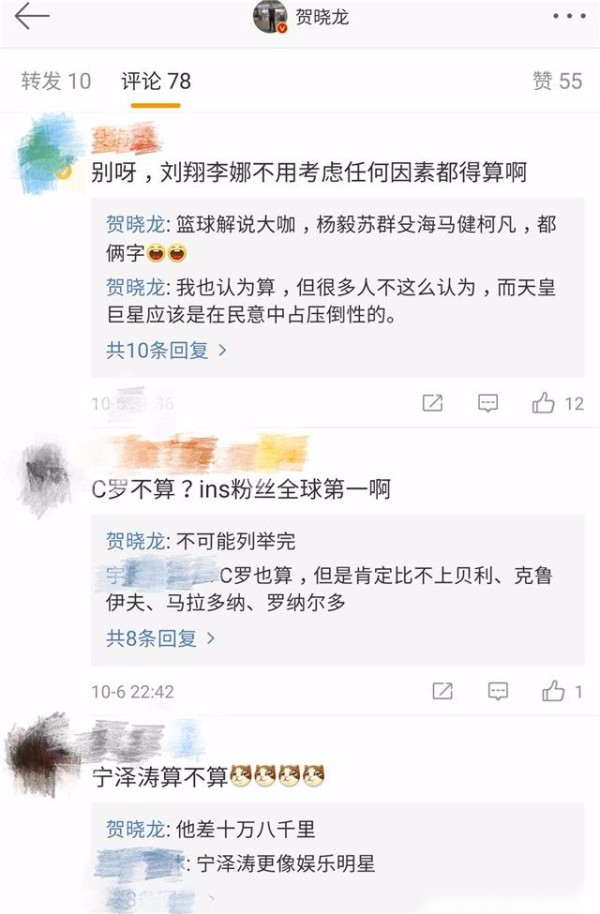600x914 pixels.
Task: Go back with the top-left arrow
Action: pos(32,18)
